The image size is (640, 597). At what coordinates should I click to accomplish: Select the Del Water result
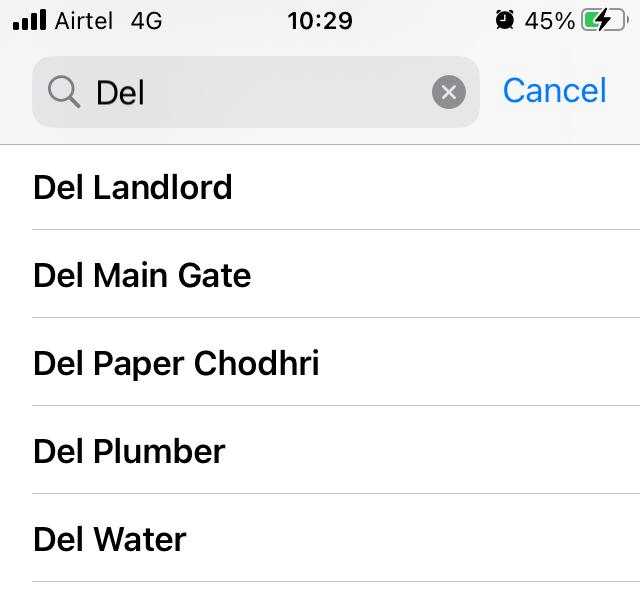click(x=110, y=539)
